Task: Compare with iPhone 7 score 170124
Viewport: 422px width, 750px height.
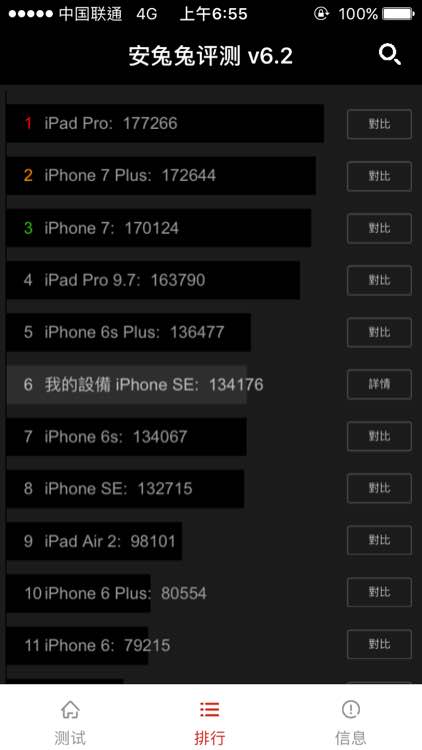Action: coord(379,228)
